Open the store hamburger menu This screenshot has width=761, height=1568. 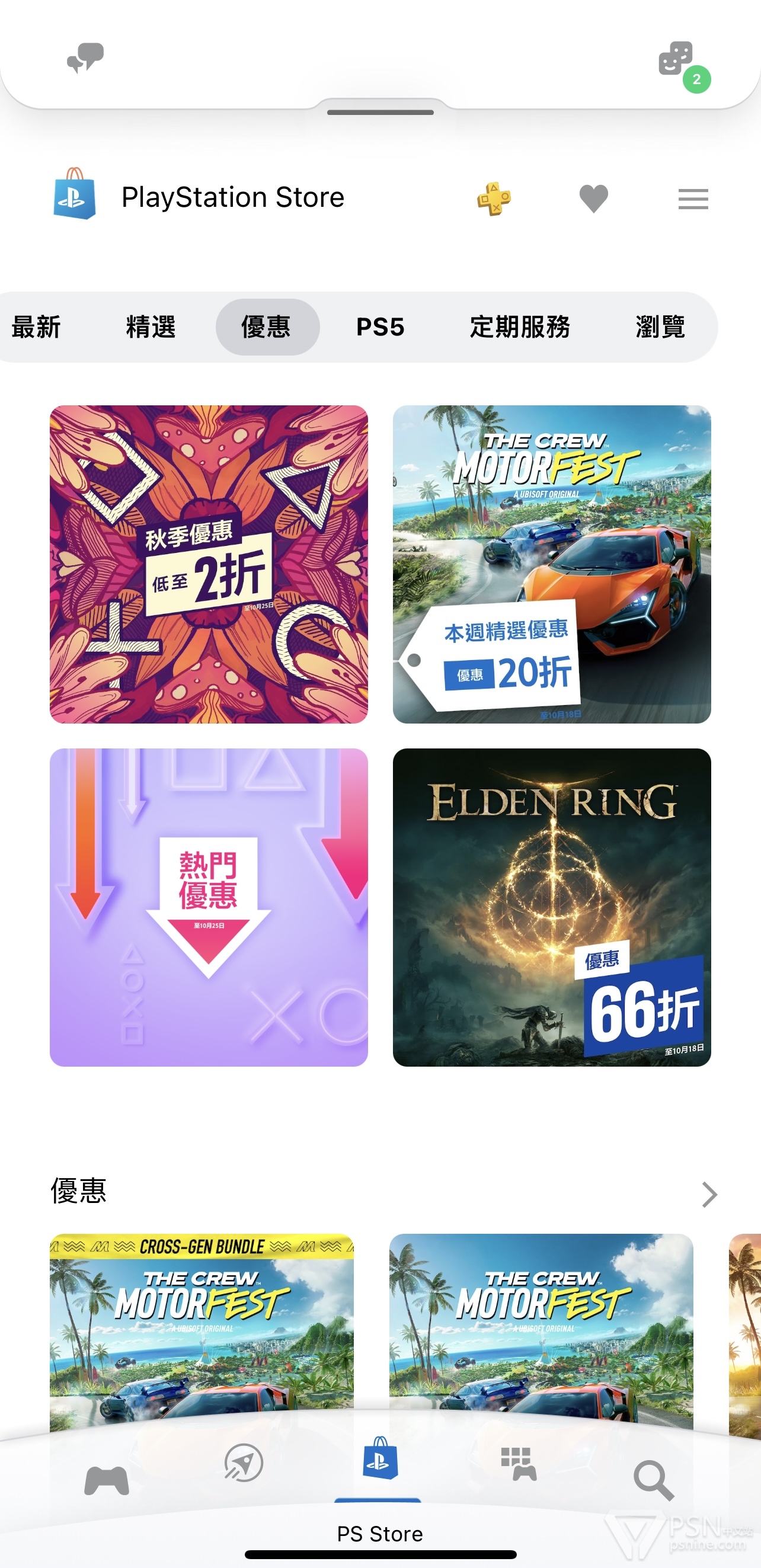tap(693, 199)
